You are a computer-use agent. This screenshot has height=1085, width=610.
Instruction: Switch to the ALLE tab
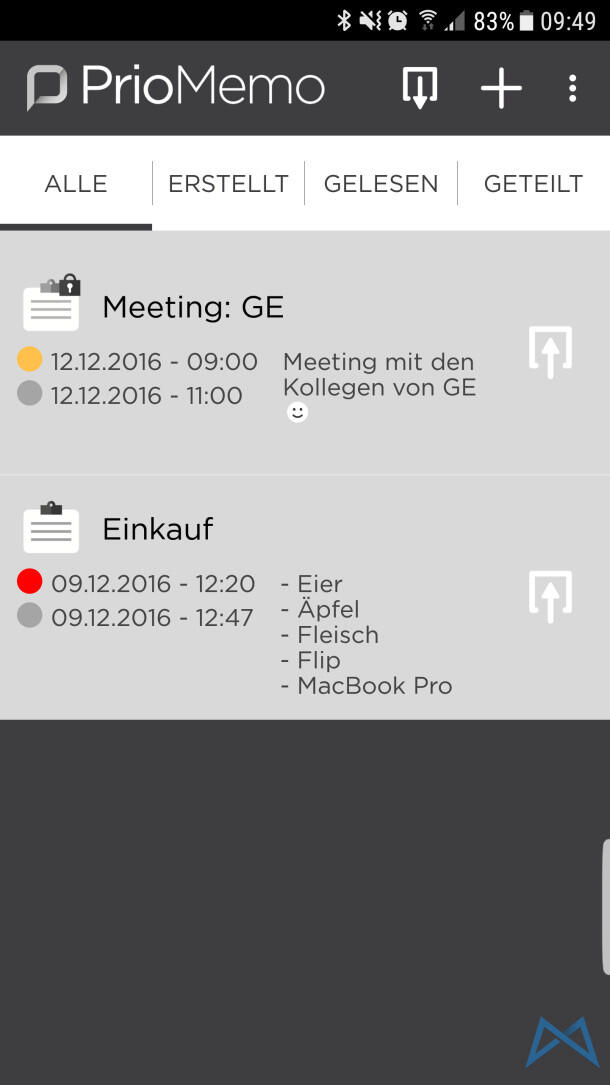(76, 184)
